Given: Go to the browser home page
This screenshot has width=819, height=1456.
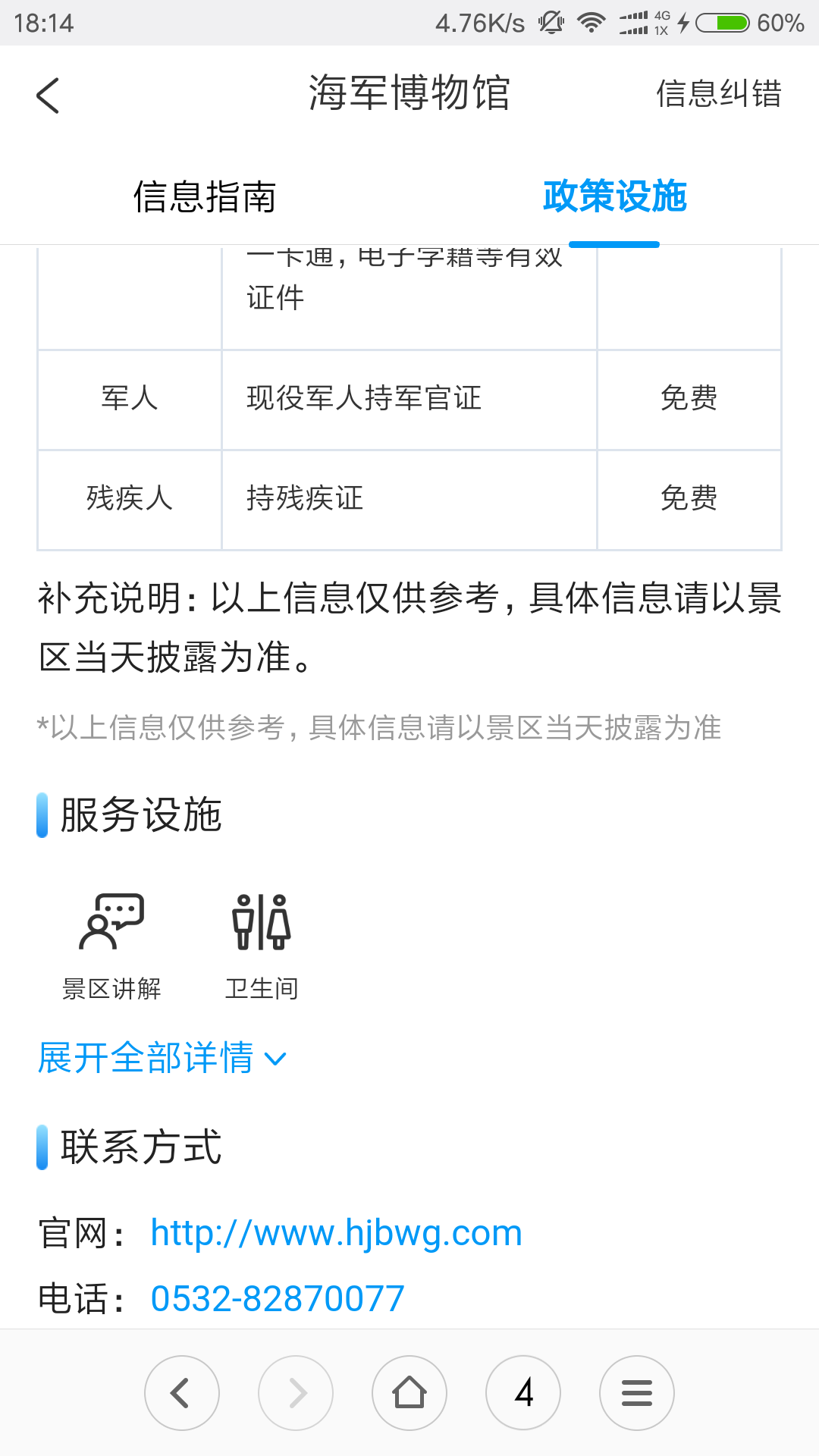Looking at the screenshot, I should (409, 1393).
